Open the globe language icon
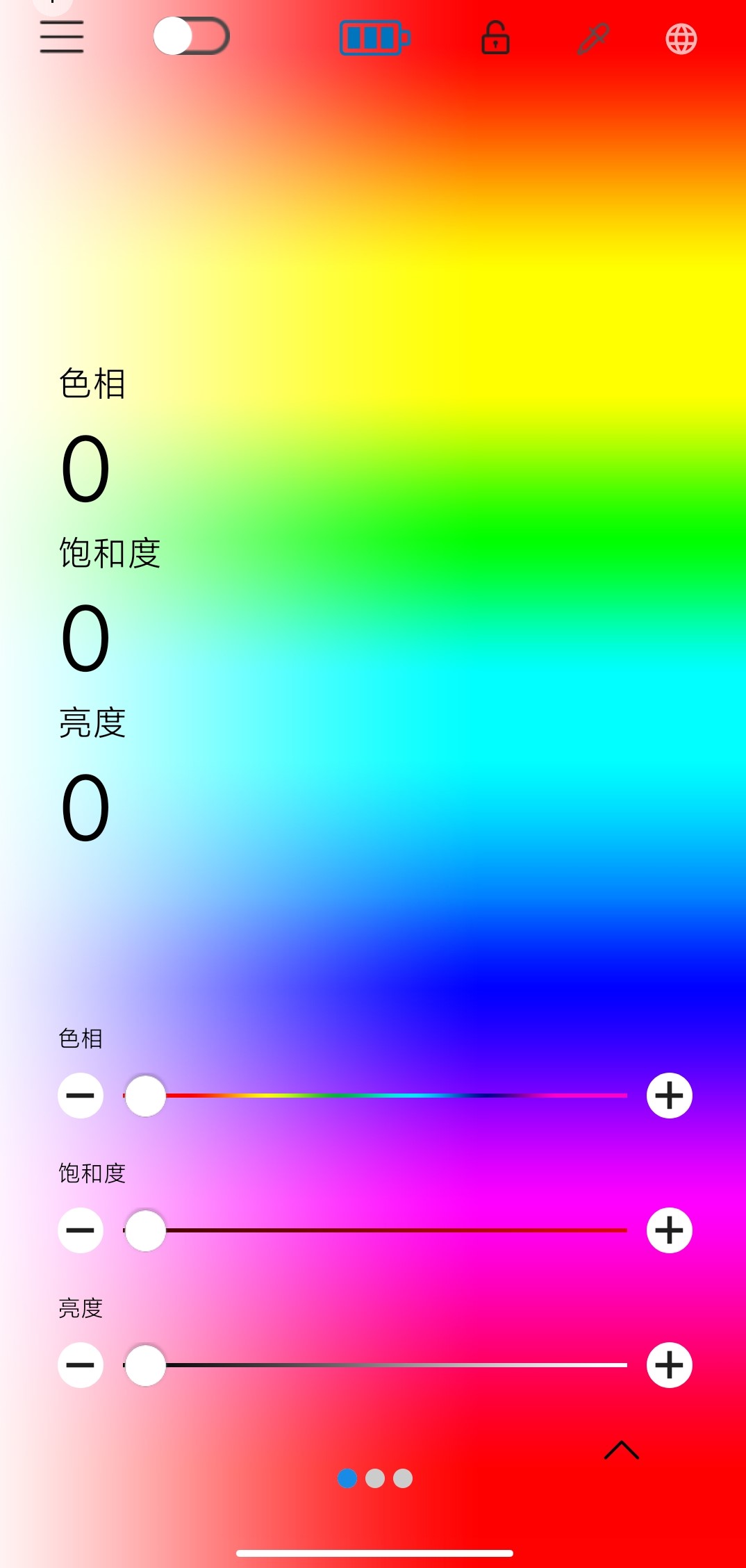The width and height of the screenshot is (746, 1568). [681, 39]
